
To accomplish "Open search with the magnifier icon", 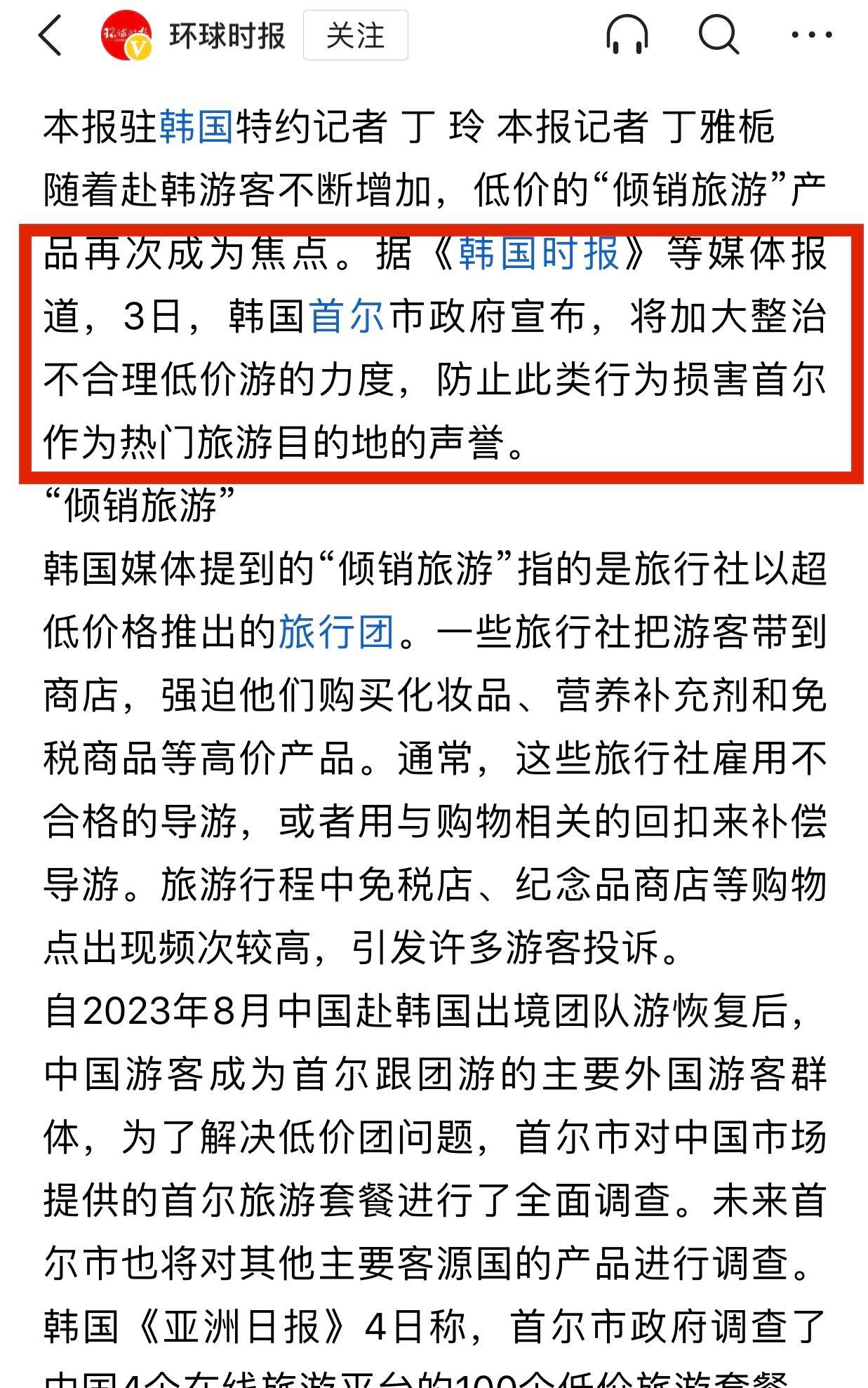I will tap(719, 34).
